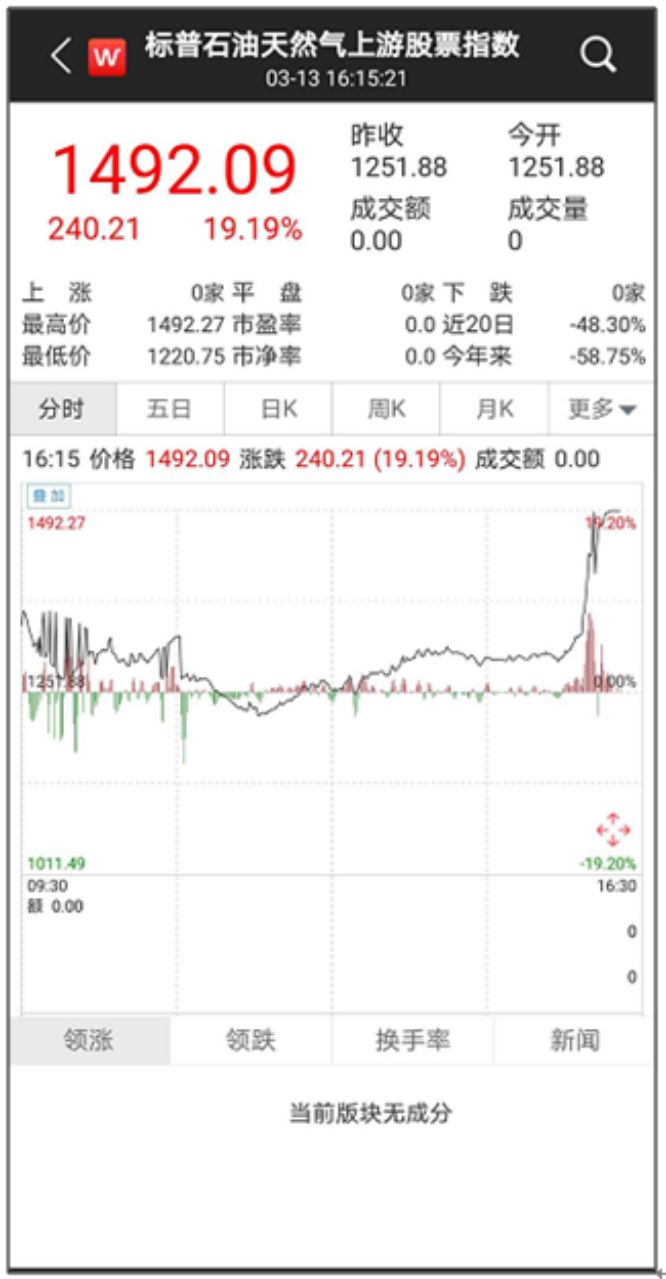
Task: Go back using the header arrow
Action: pos(61,57)
